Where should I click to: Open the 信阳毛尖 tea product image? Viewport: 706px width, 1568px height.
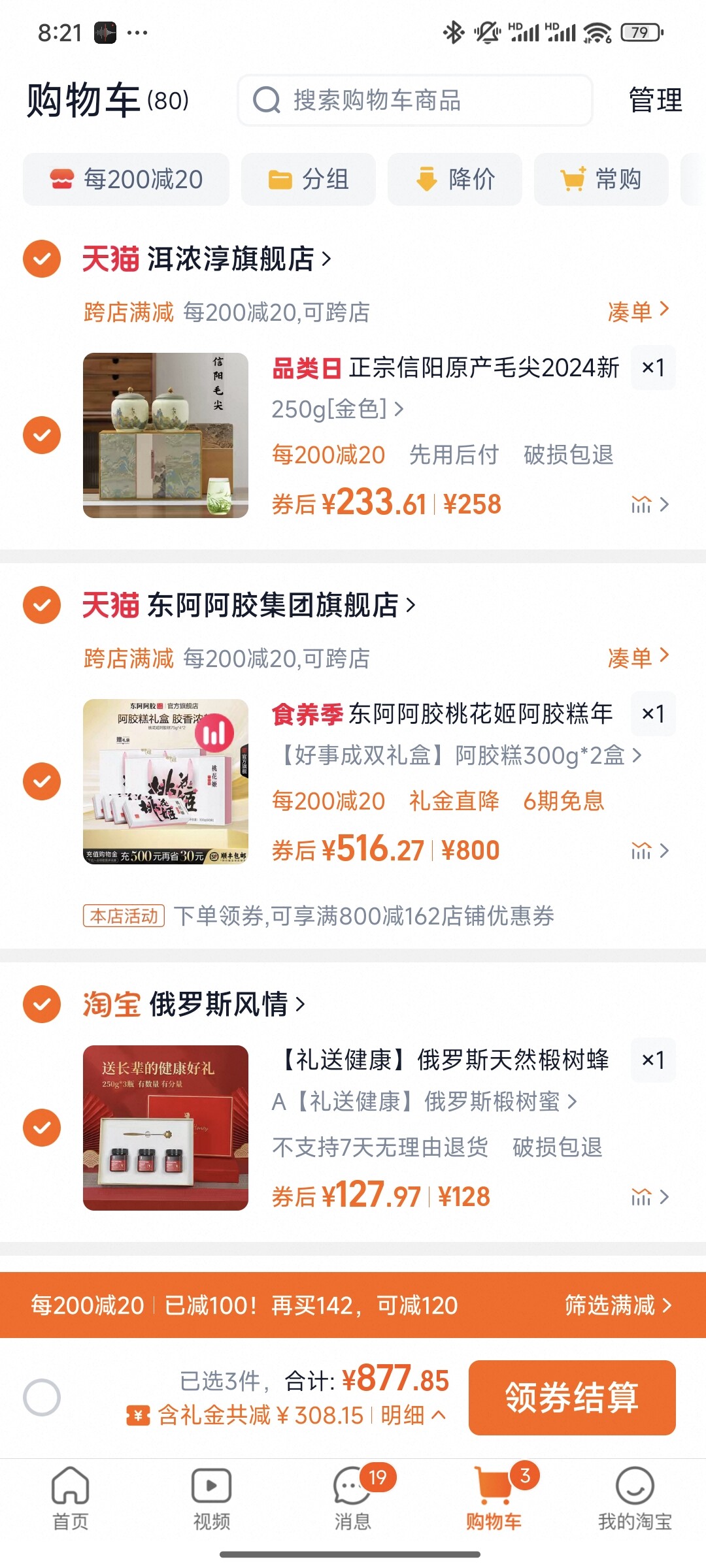165,435
